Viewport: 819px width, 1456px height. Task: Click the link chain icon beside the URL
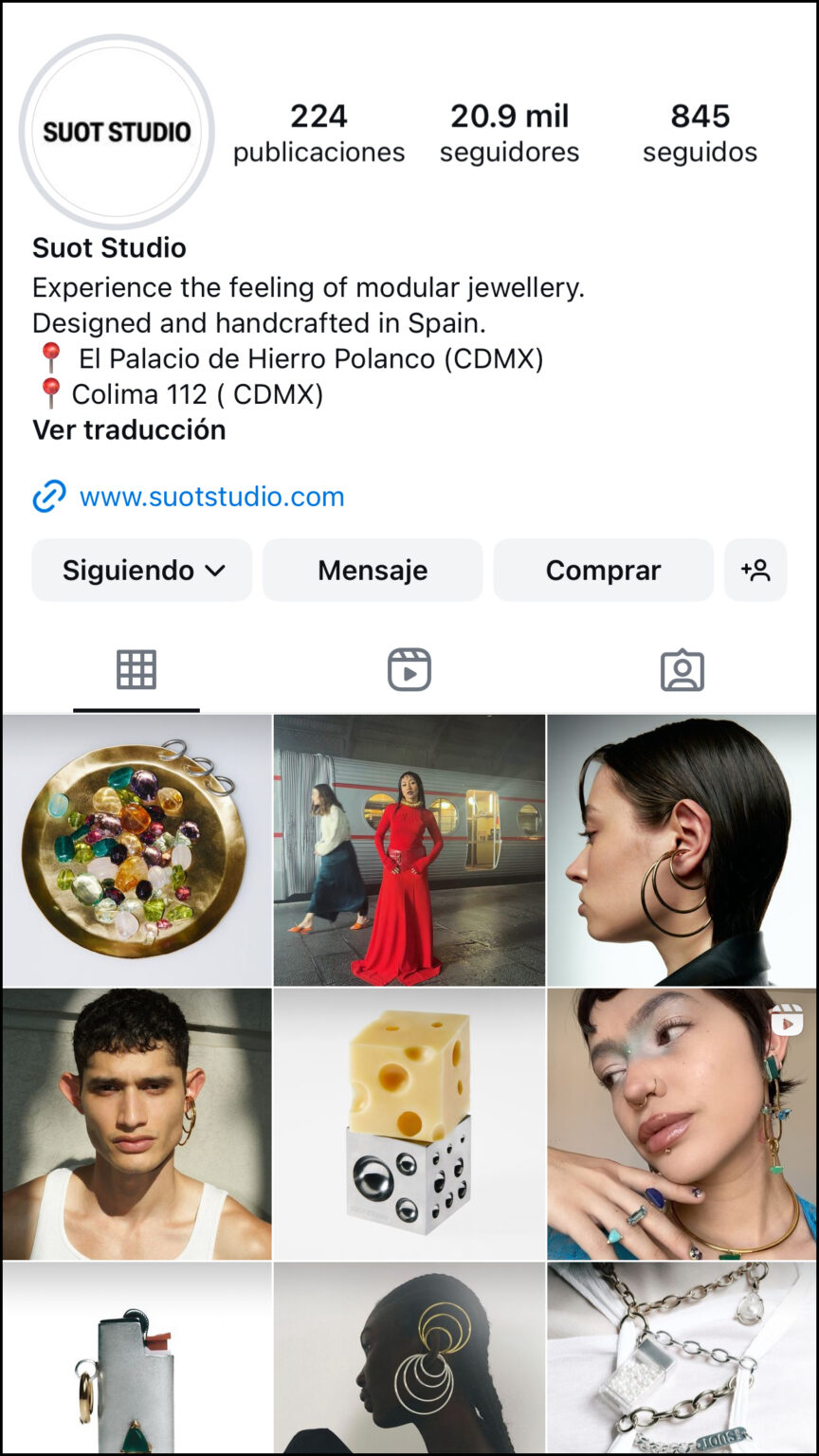click(x=48, y=495)
